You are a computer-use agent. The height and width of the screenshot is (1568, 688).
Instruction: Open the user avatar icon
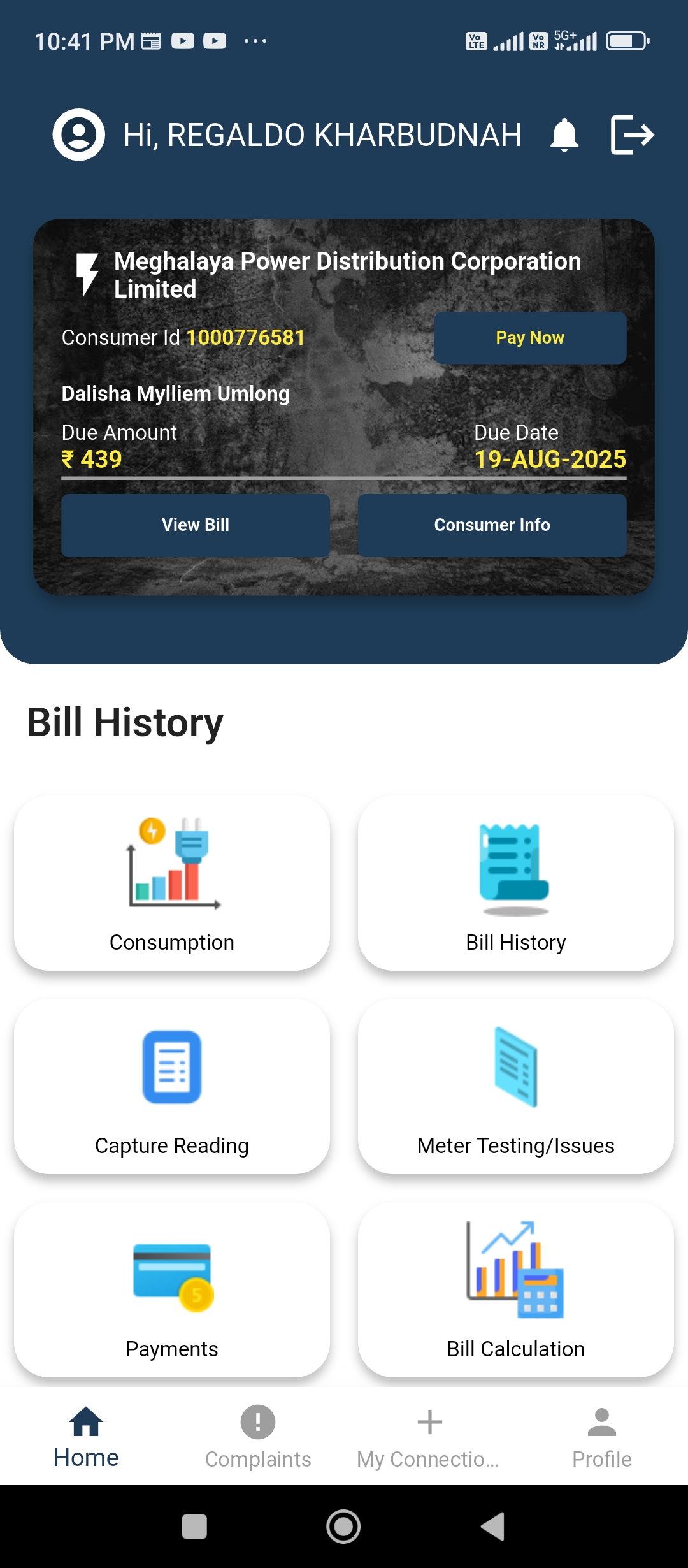pyautogui.click(x=79, y=135)
